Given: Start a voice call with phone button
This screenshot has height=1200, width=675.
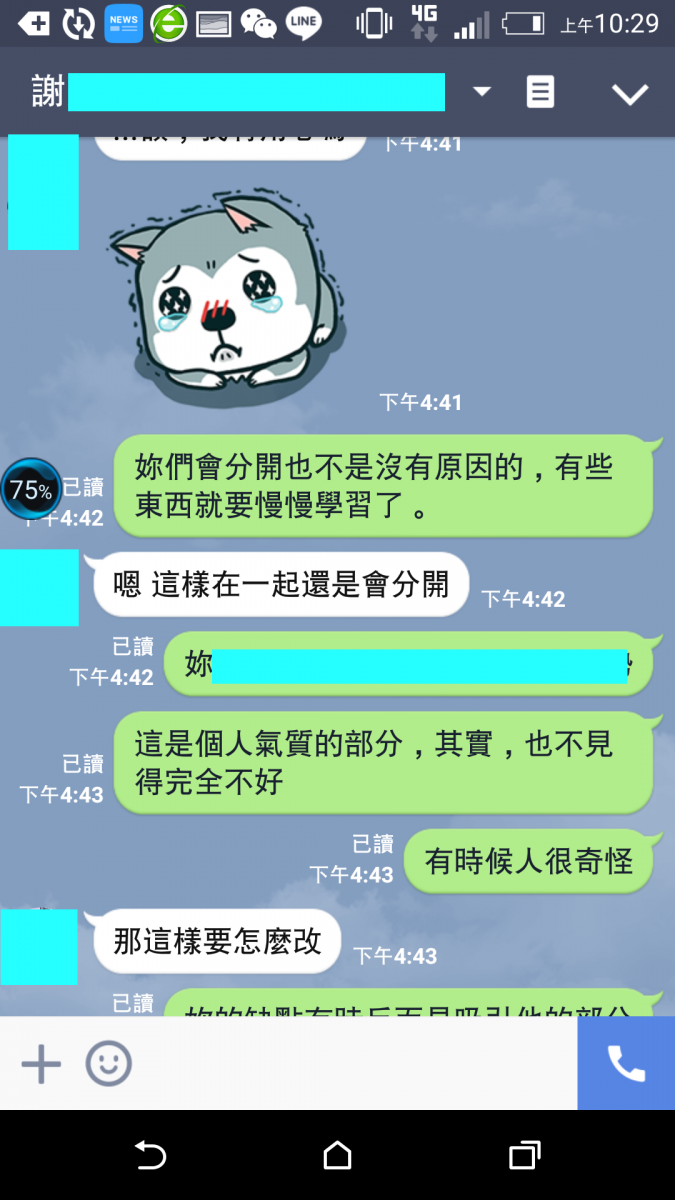Looking at the screenshot, I should point(626,1064).
